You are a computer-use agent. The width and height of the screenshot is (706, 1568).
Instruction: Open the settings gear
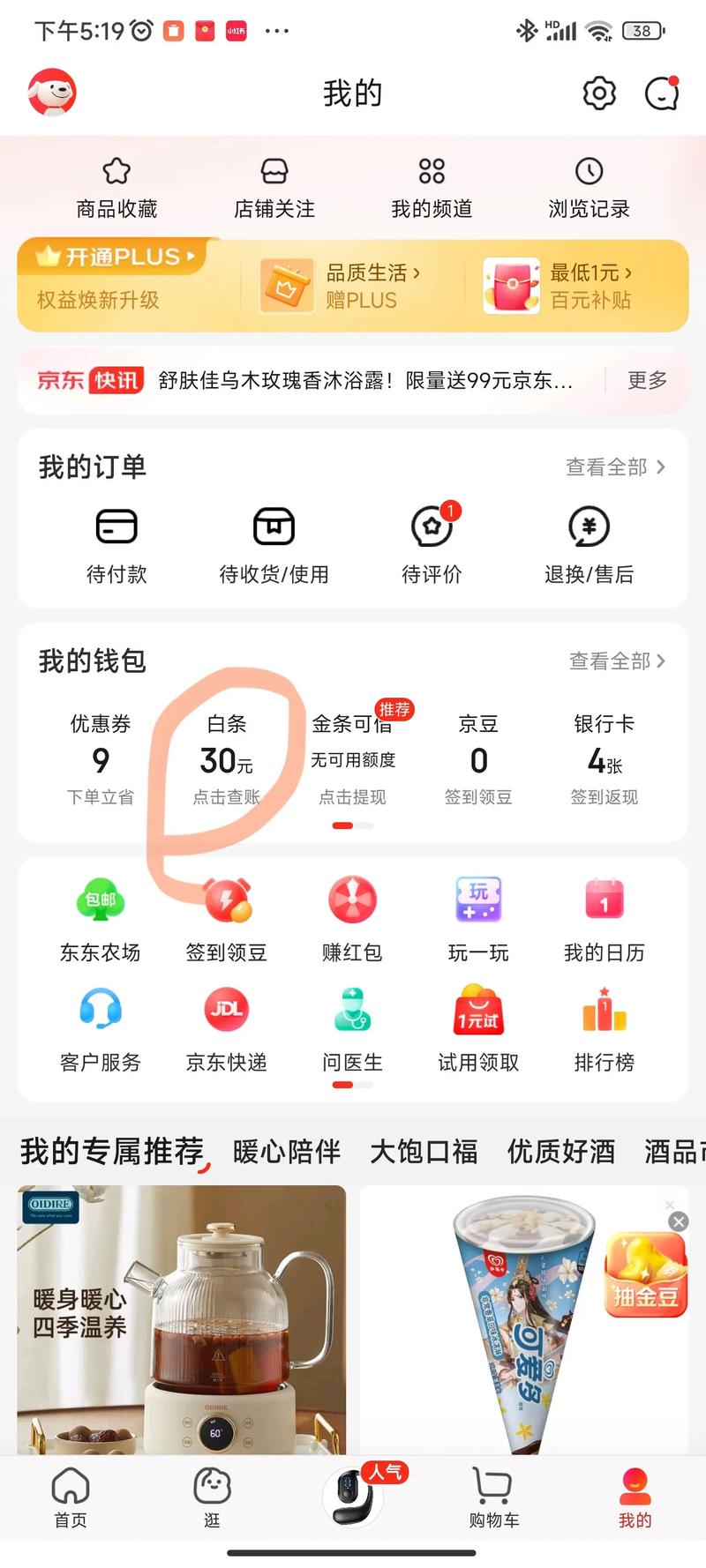click(x=599, y=93)
